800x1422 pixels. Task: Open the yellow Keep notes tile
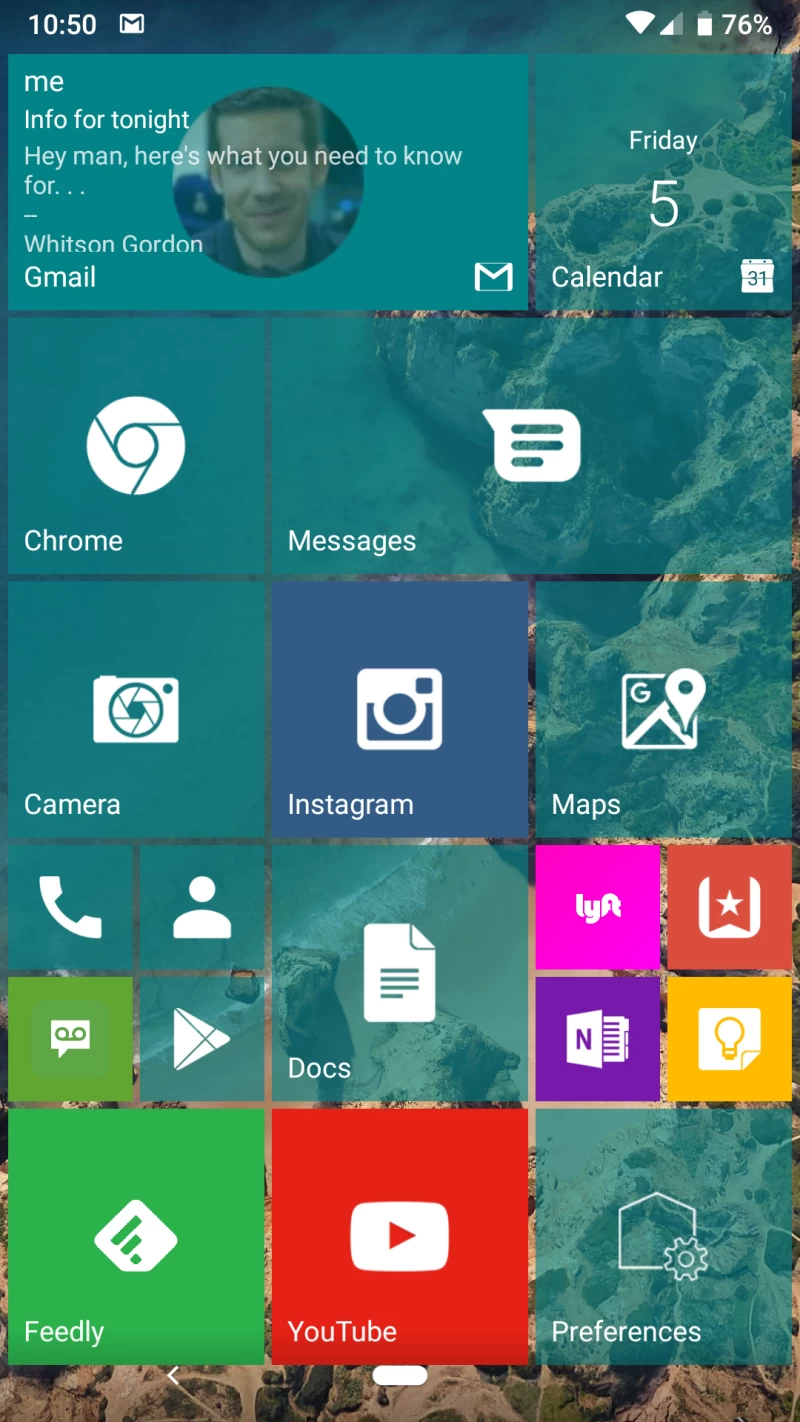pyautogui.click(x=729, y=1039)
